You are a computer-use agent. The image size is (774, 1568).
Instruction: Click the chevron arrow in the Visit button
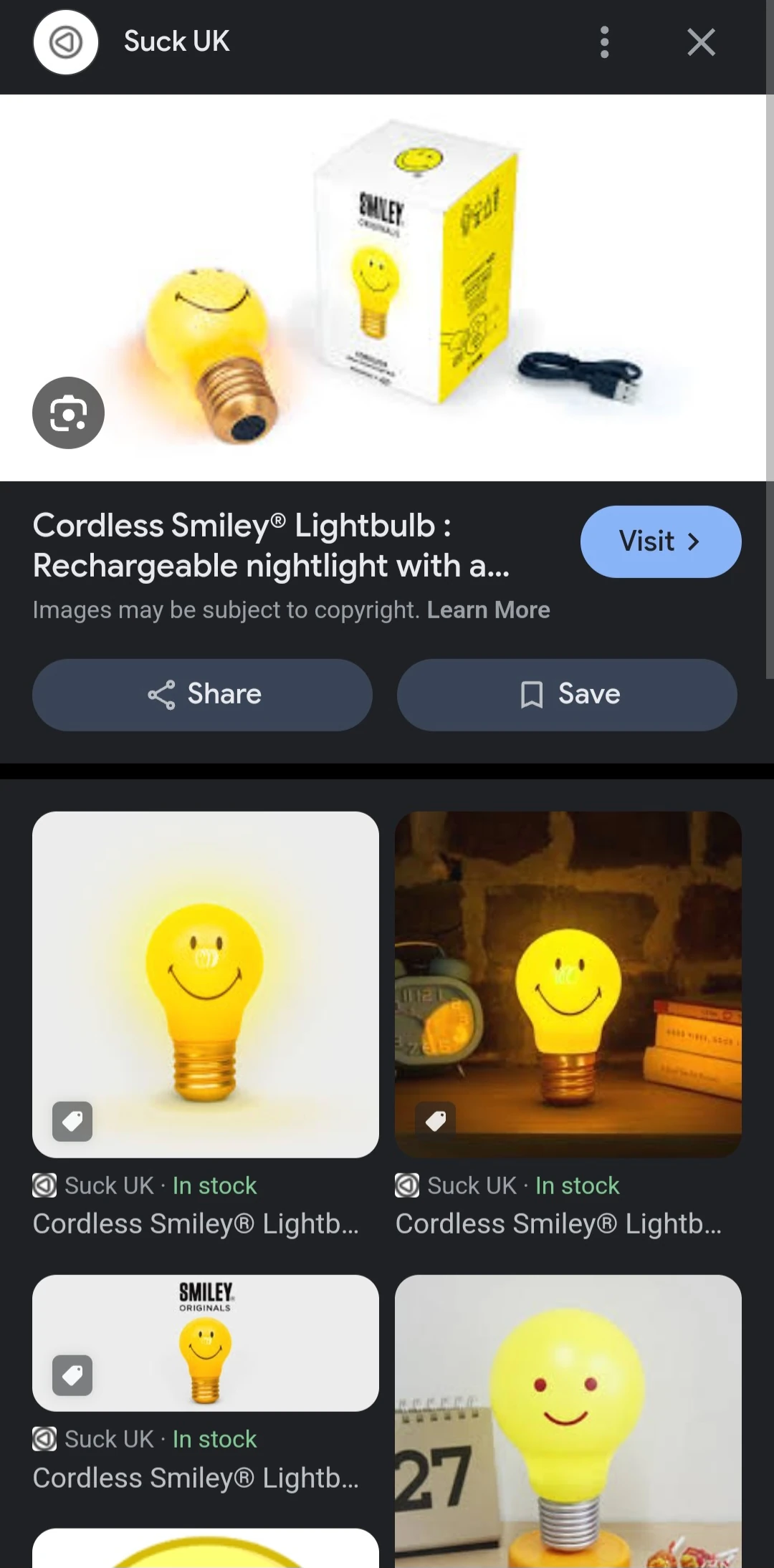pos(694,542)
